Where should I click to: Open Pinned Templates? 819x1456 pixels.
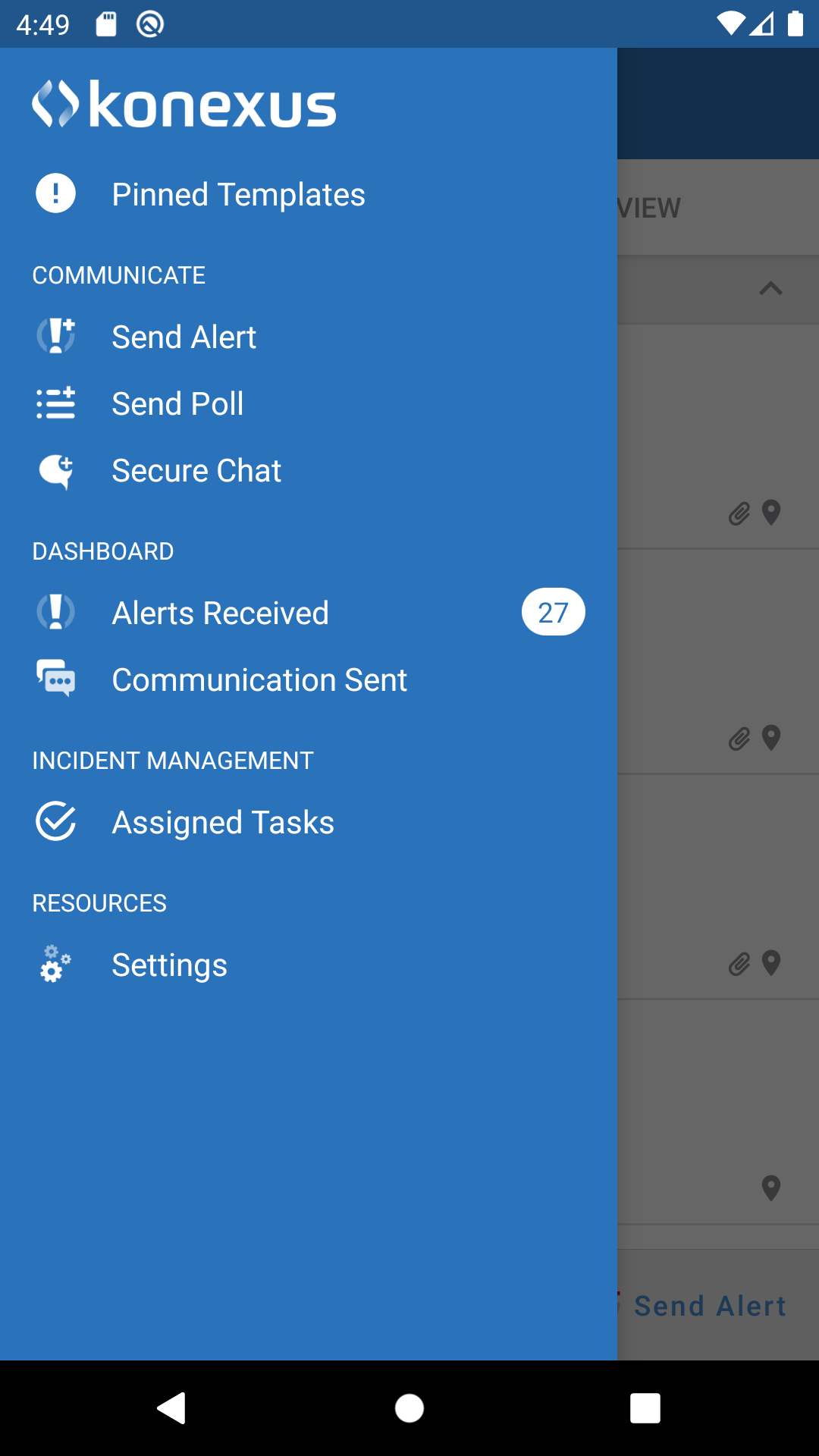click(x=238, y=194)
